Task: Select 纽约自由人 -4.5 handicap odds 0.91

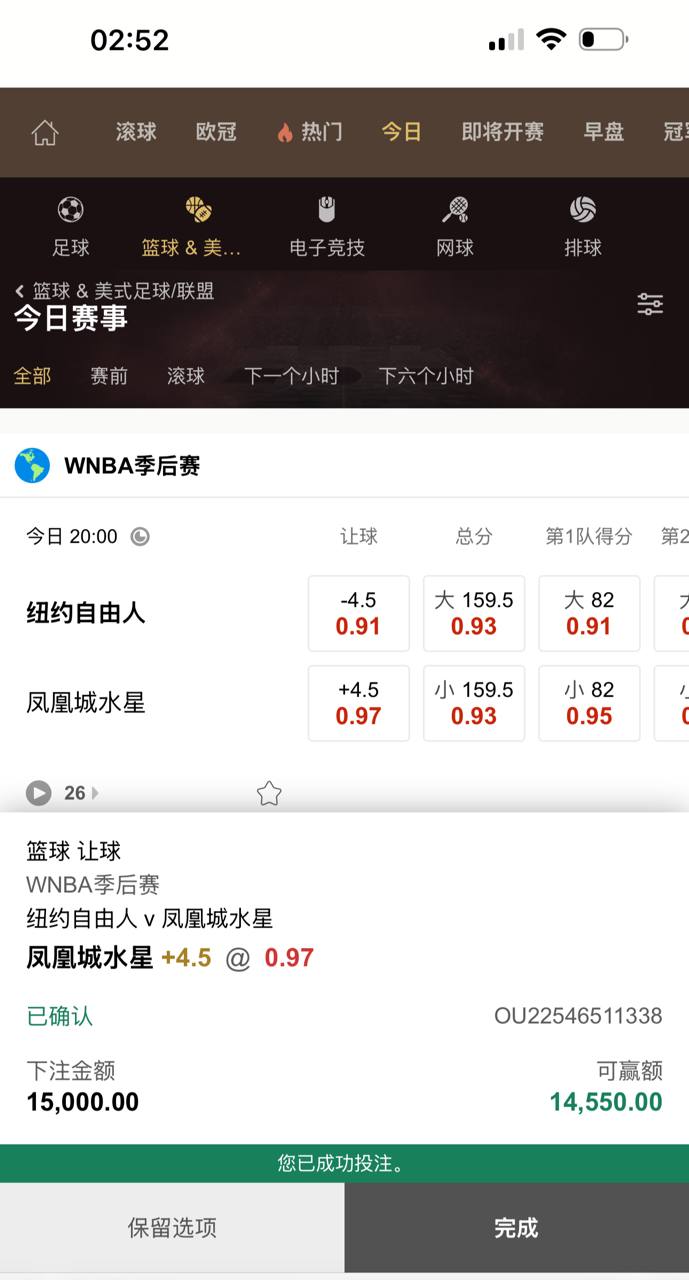Action: pyautogui.click(x=358, y=613)
